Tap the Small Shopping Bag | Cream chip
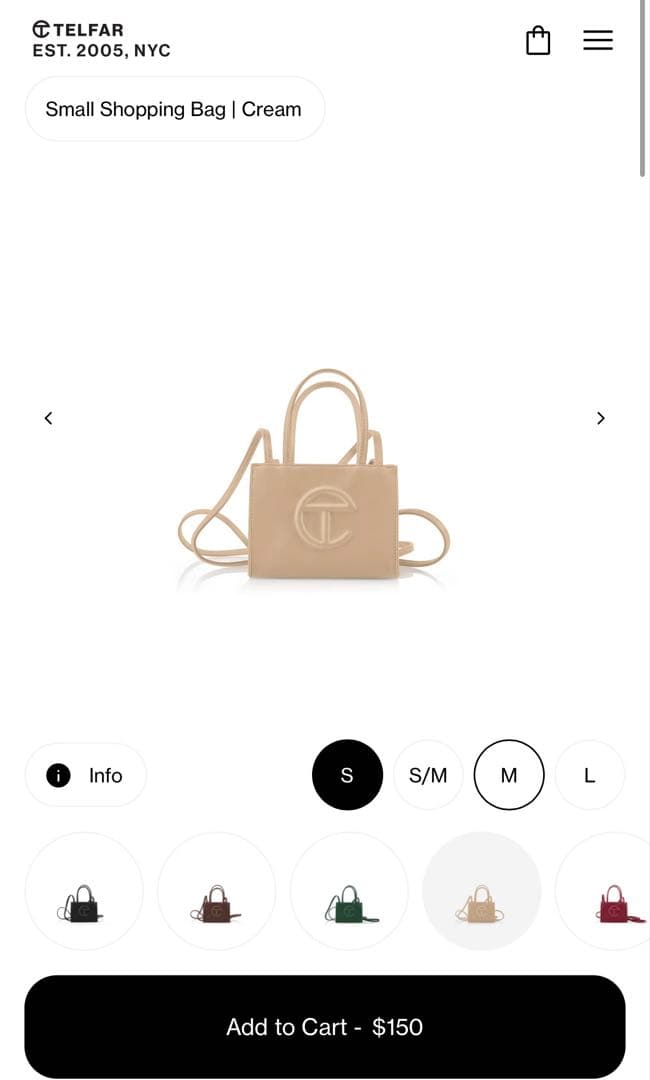 (x=174, y=109)
